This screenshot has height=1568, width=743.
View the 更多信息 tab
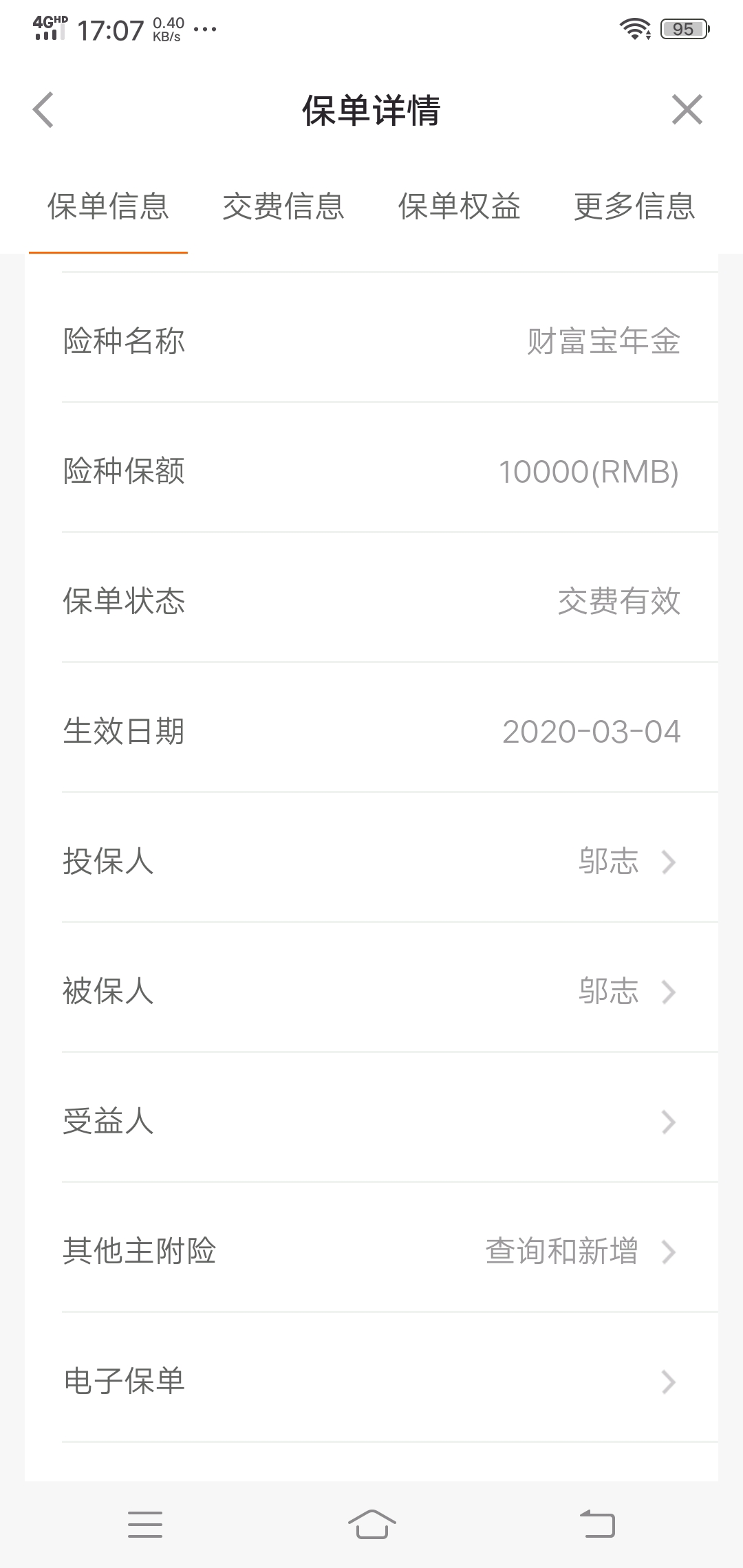[x=634, y=206]
